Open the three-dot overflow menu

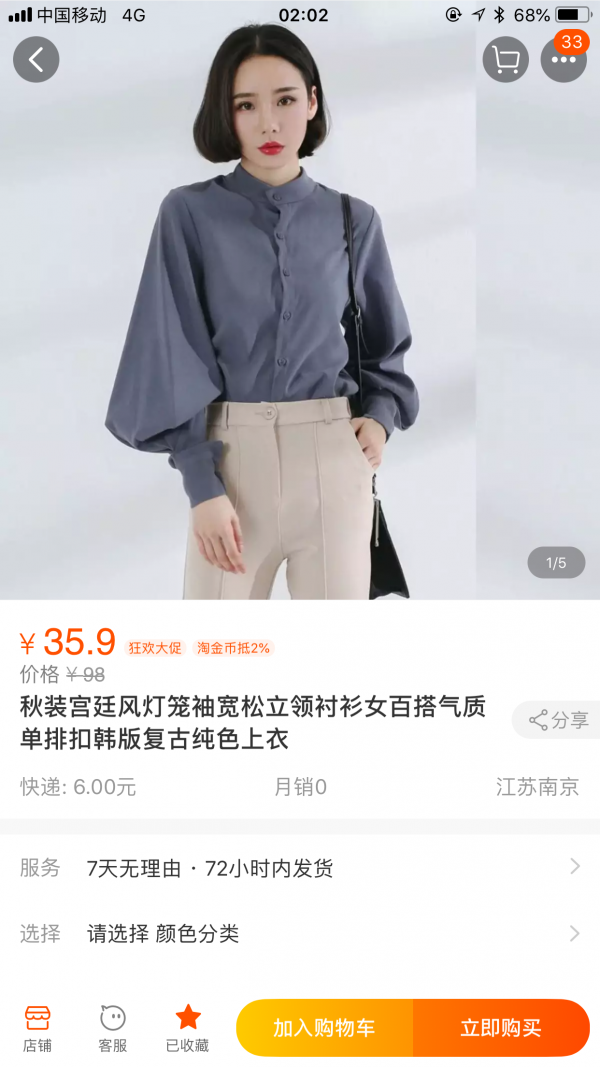(564, 60)
